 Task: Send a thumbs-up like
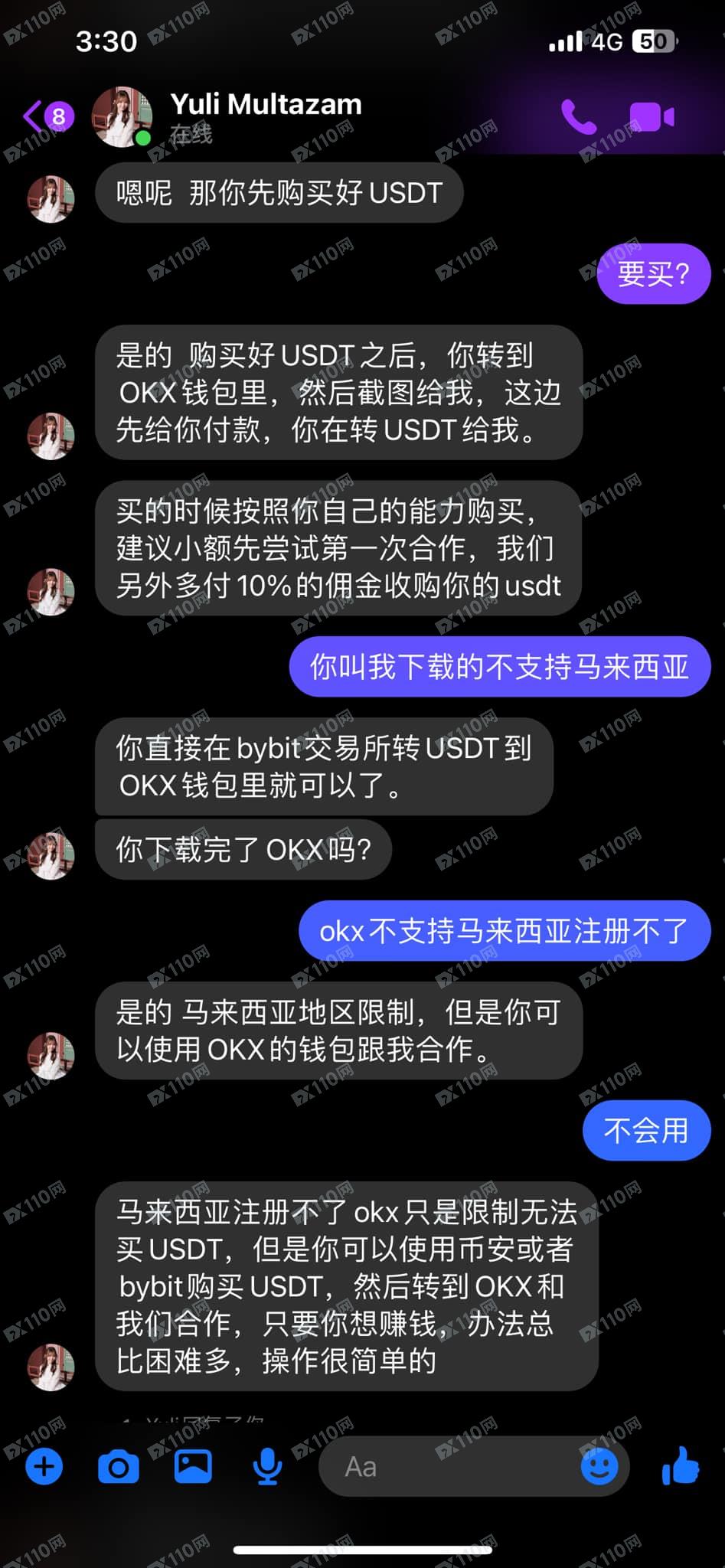(x=680, y=1467)
